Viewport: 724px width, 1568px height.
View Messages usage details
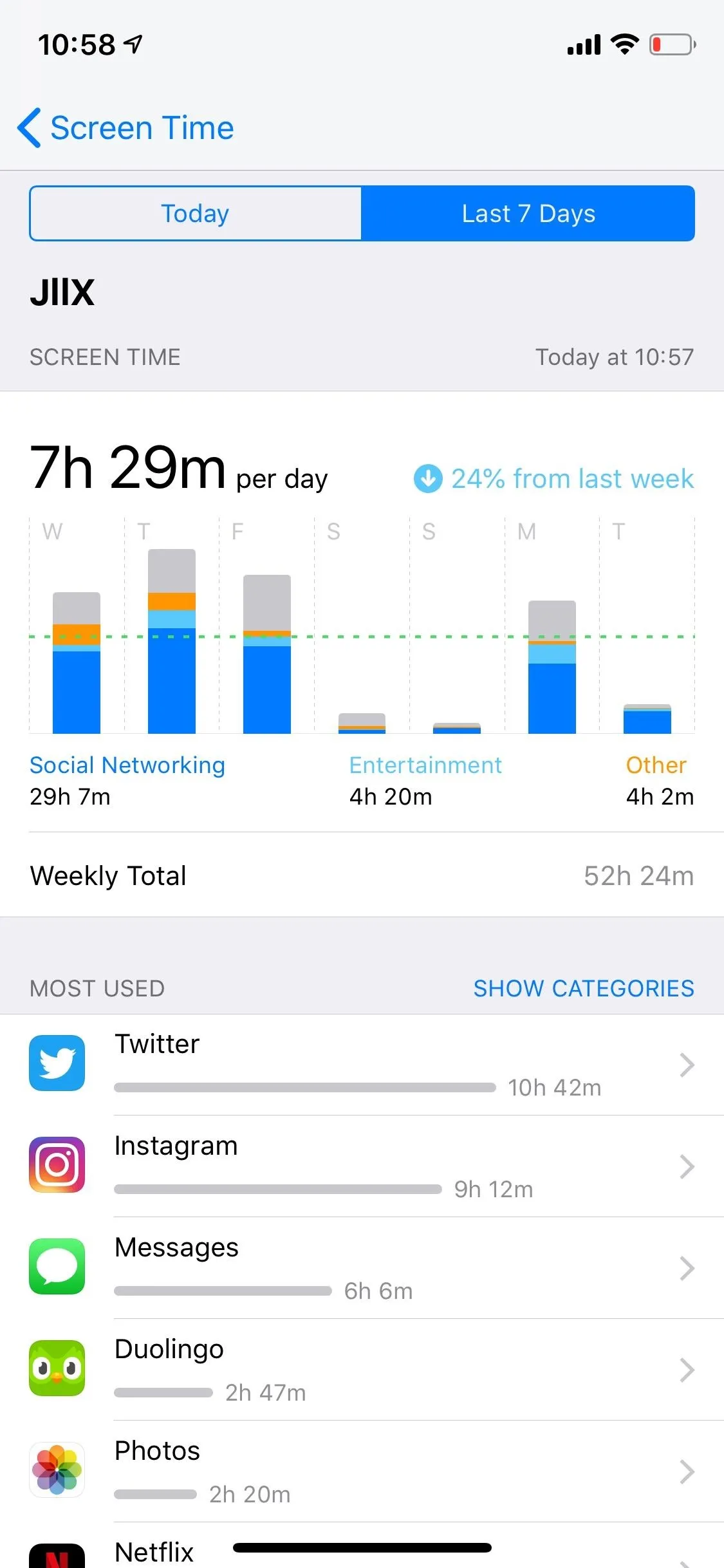[362, 1268]
